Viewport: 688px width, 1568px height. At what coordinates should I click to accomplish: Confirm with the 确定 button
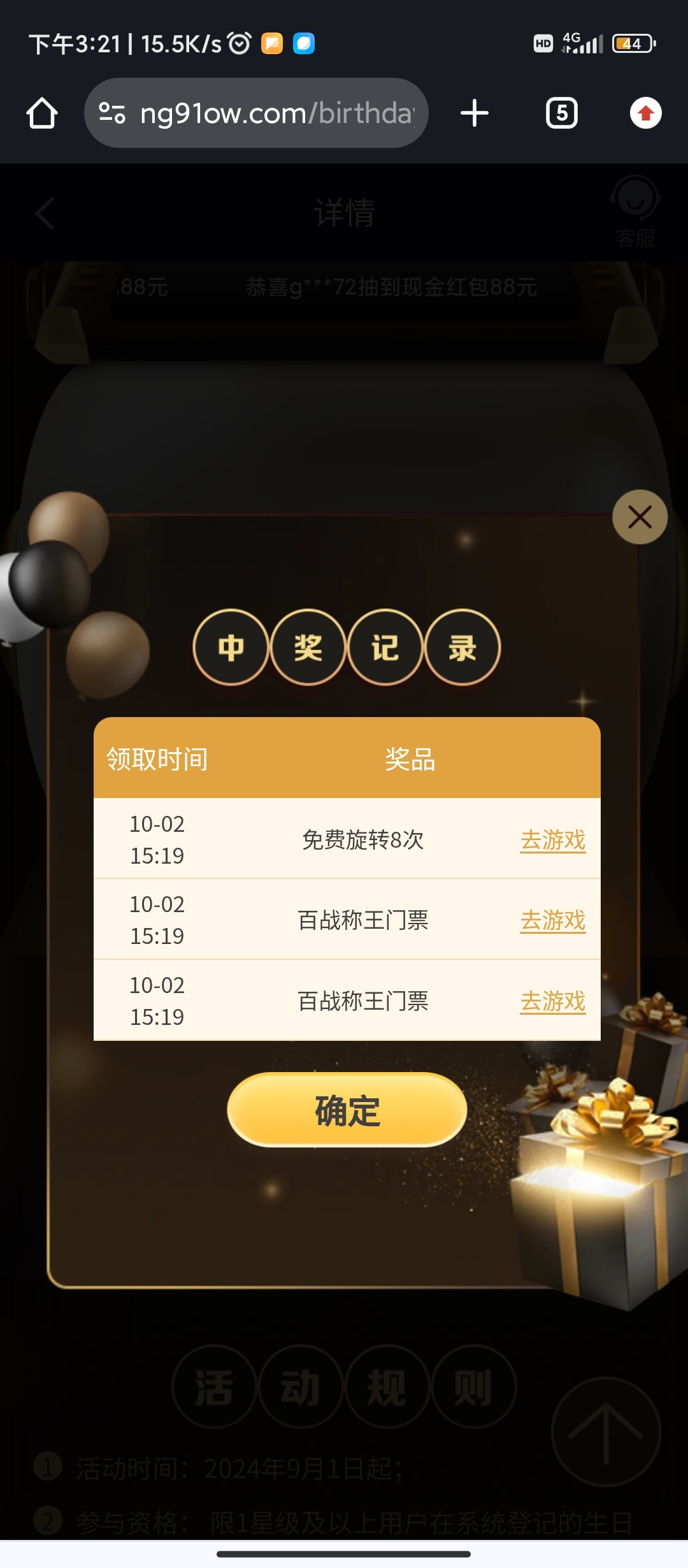(x=347, y=1110)
